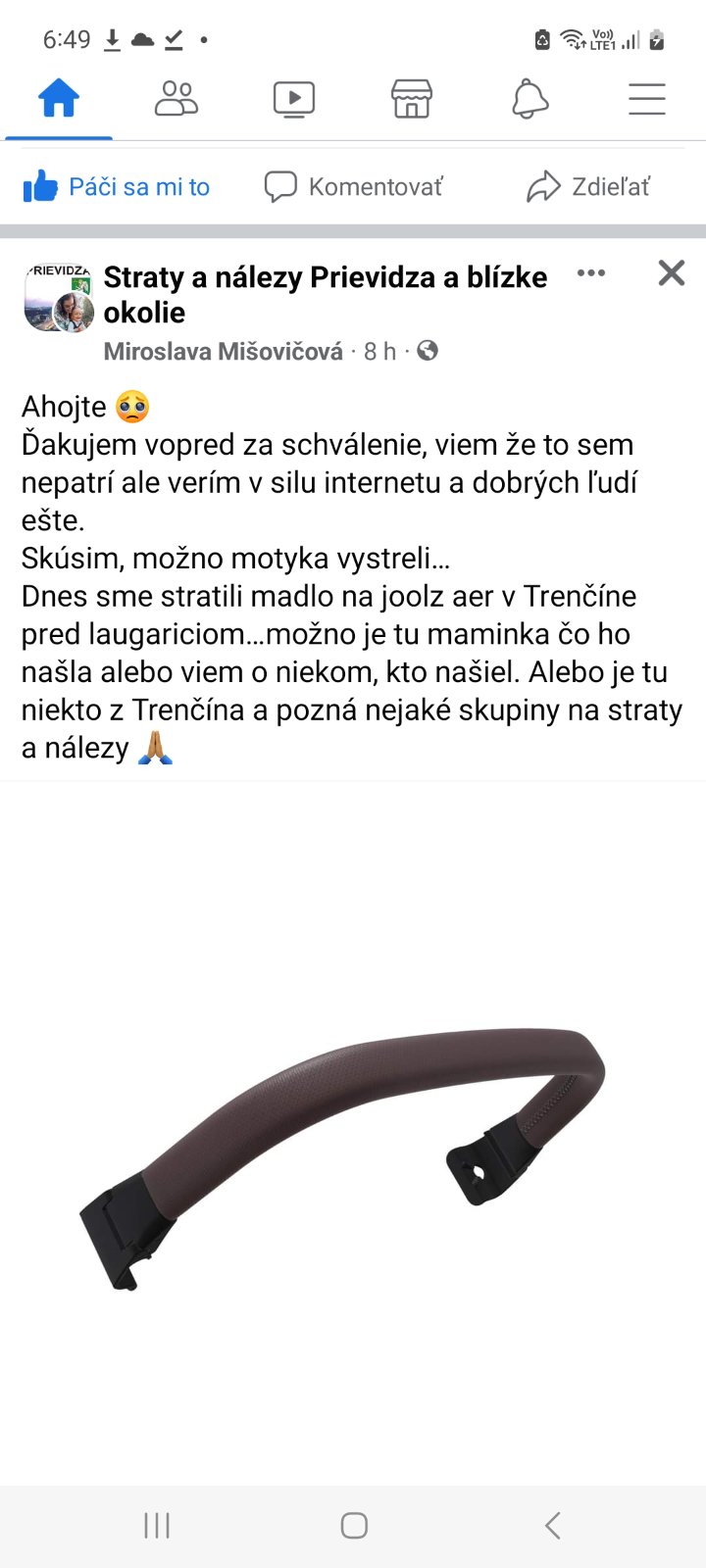706x1568 pixels.
Task: Share the post via Zdieľať
Action: pos(588,186)
